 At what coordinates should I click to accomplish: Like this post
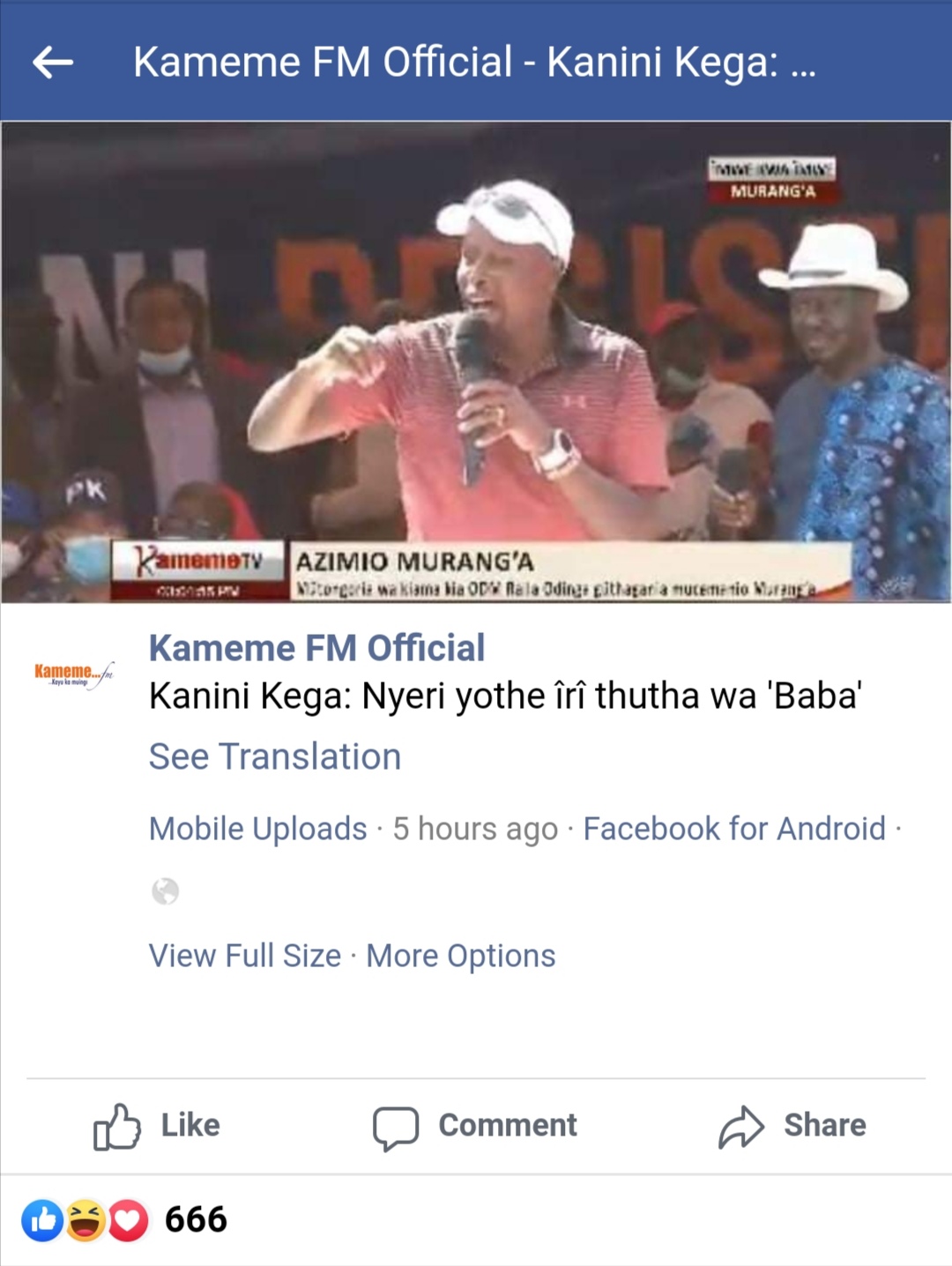click(x=157, y=1126)
